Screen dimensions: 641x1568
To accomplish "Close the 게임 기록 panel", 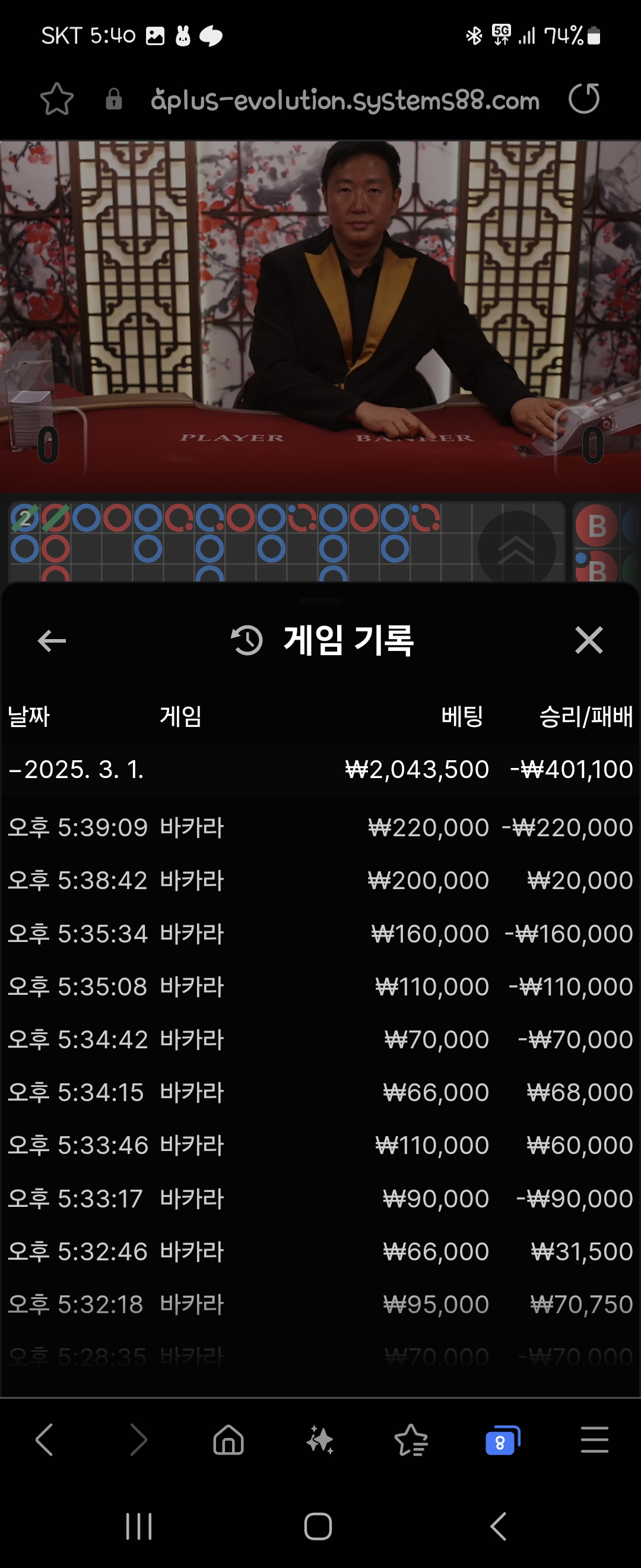I will coord(588,640).
